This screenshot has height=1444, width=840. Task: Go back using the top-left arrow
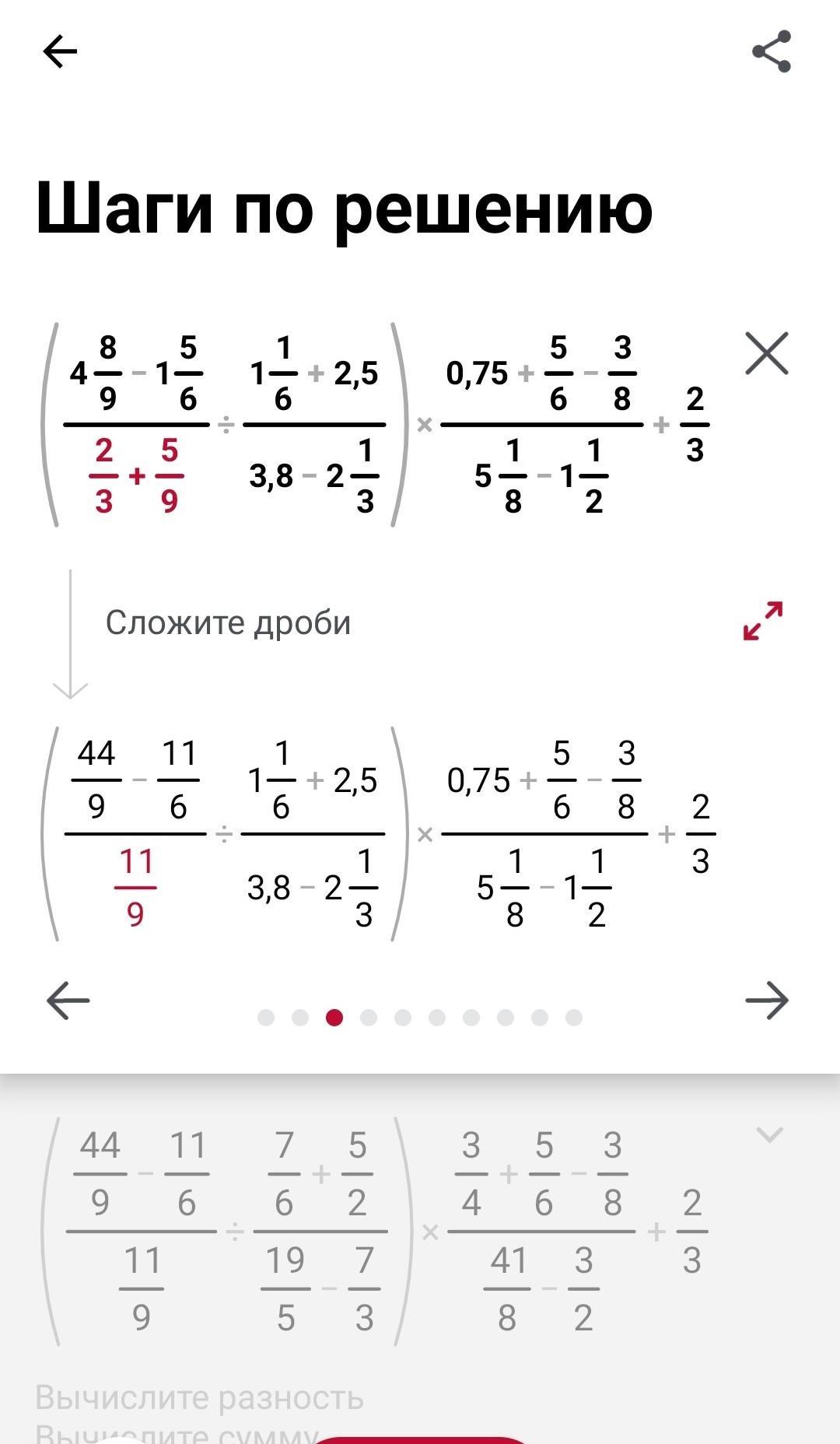(60, 52)
